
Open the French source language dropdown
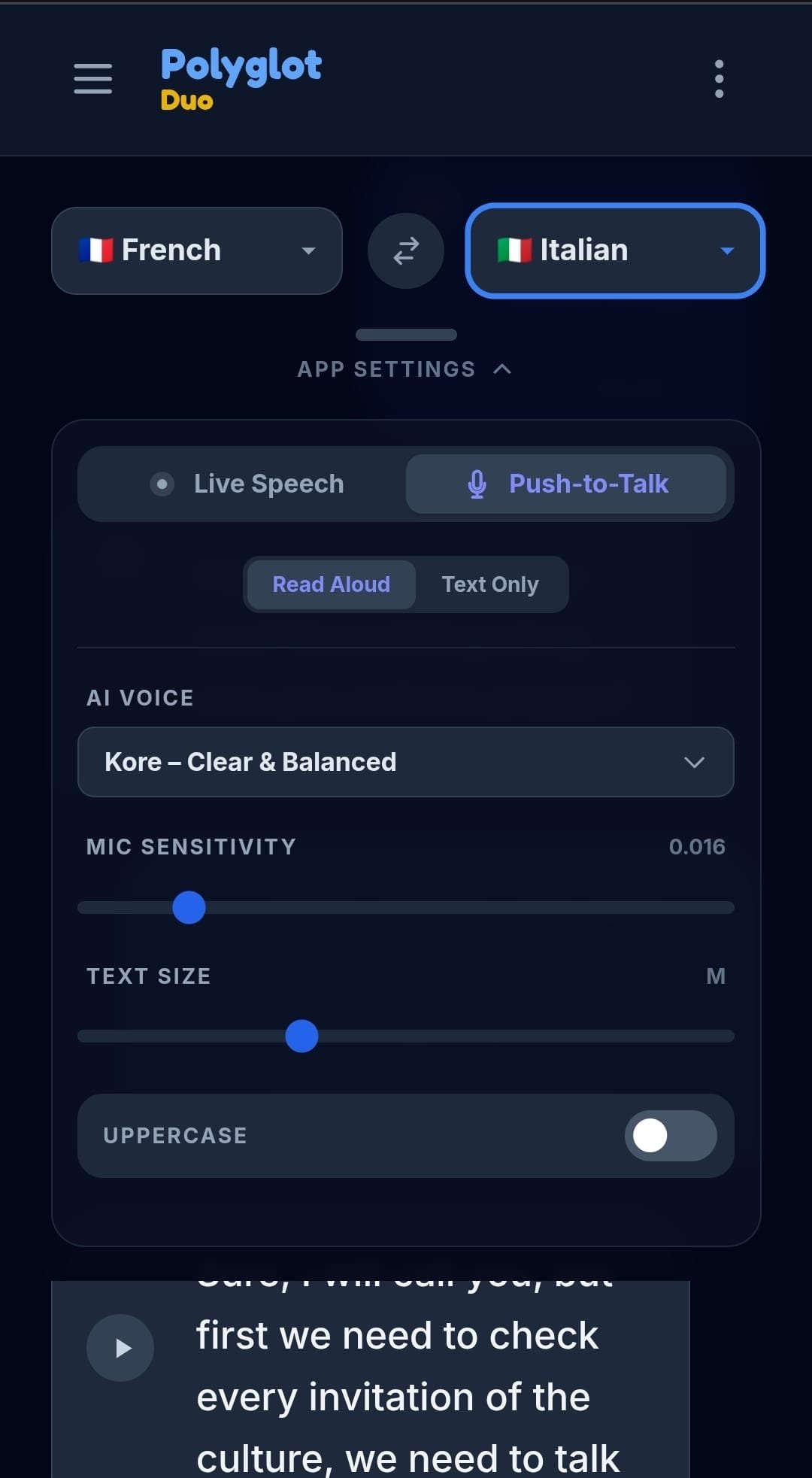[x=197, y=250]
